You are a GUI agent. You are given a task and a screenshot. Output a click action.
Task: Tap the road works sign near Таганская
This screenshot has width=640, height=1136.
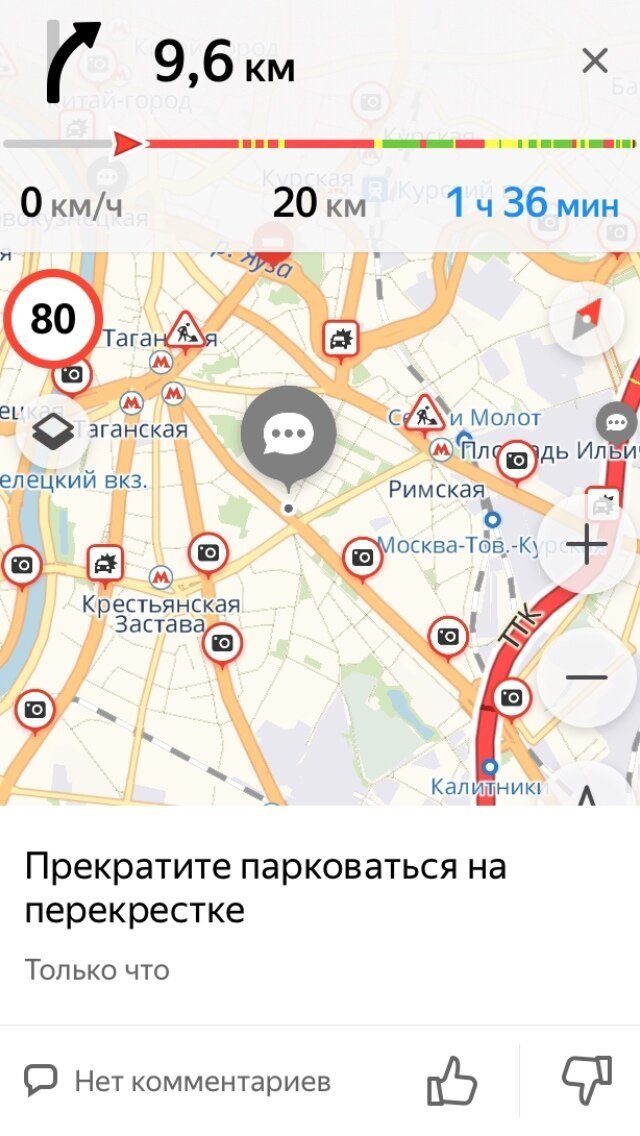point(186,330)
